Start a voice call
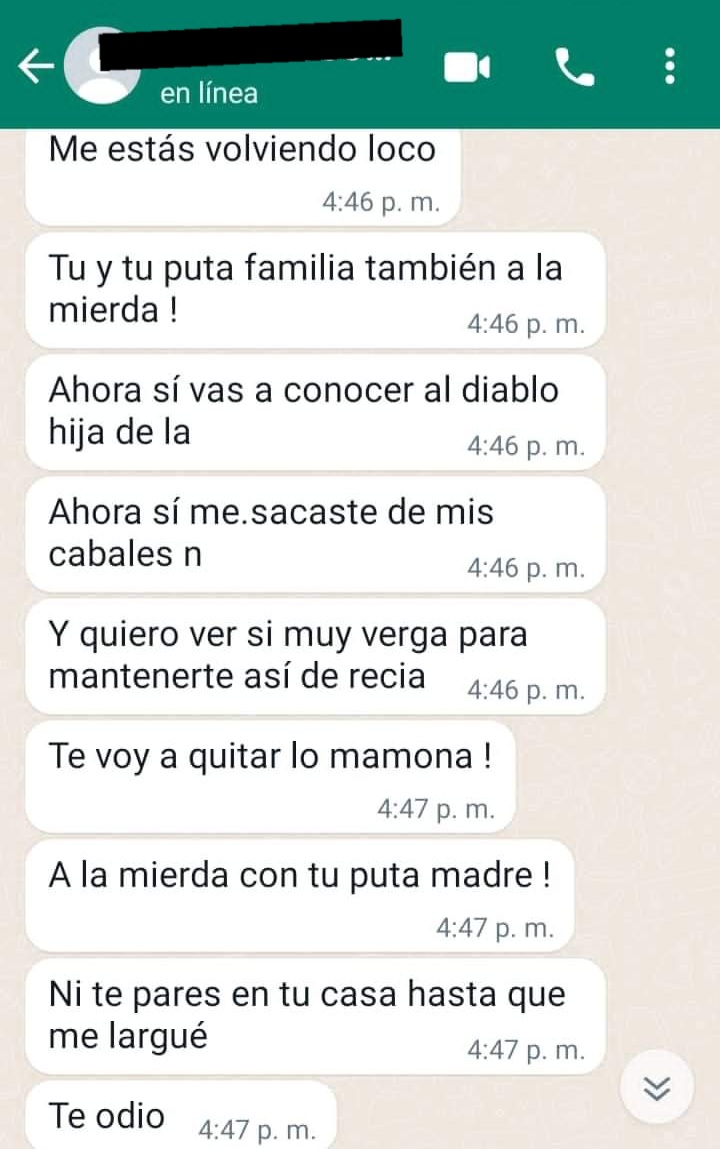720x1149 pixels. pos(574,67)
